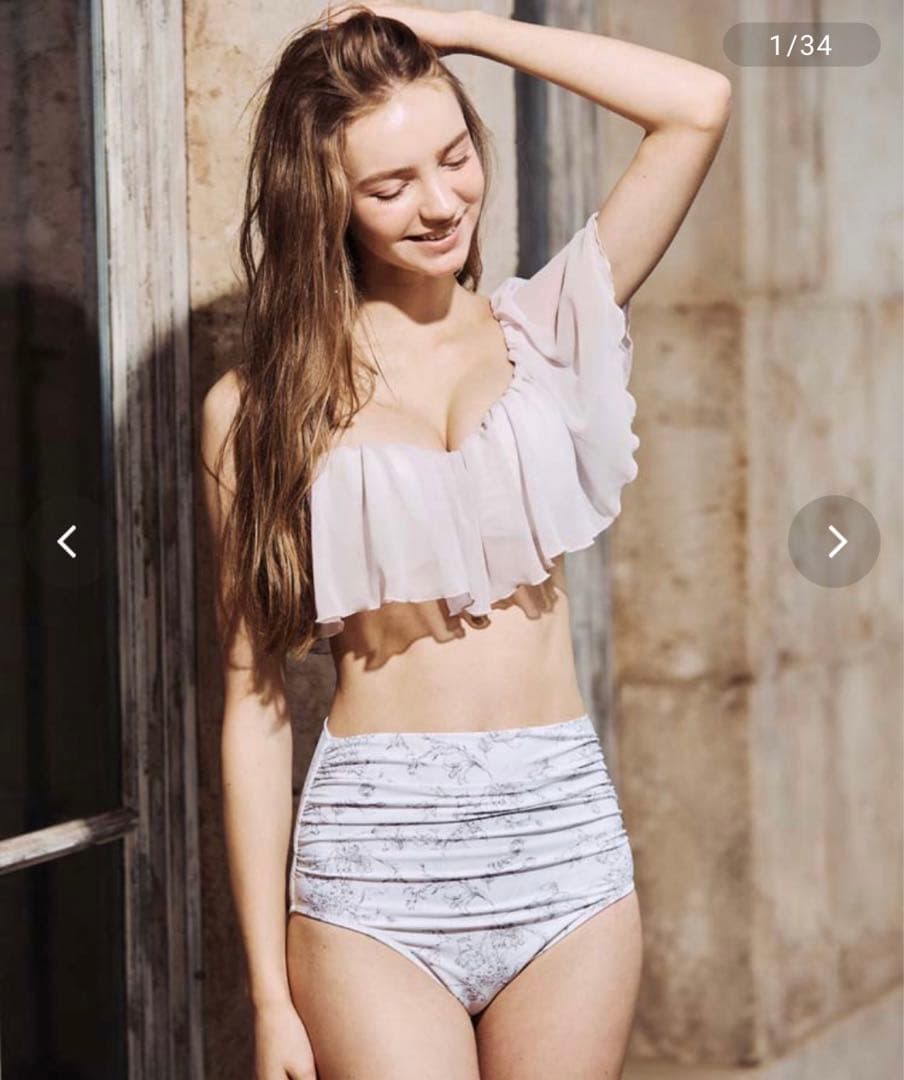The image size is (904, 1080).
Task: Go back to the previous photo
Action: (67, 541)
